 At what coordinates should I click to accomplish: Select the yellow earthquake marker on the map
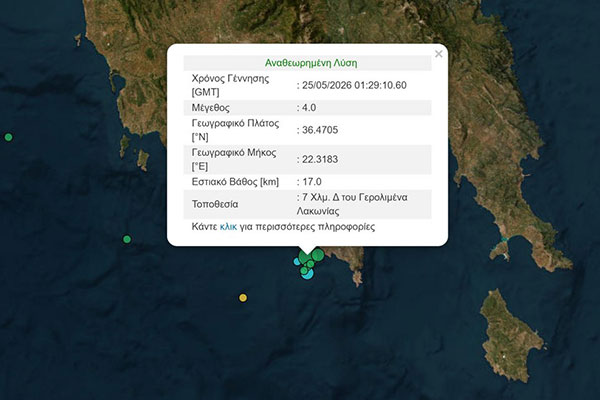click(243, 298)
